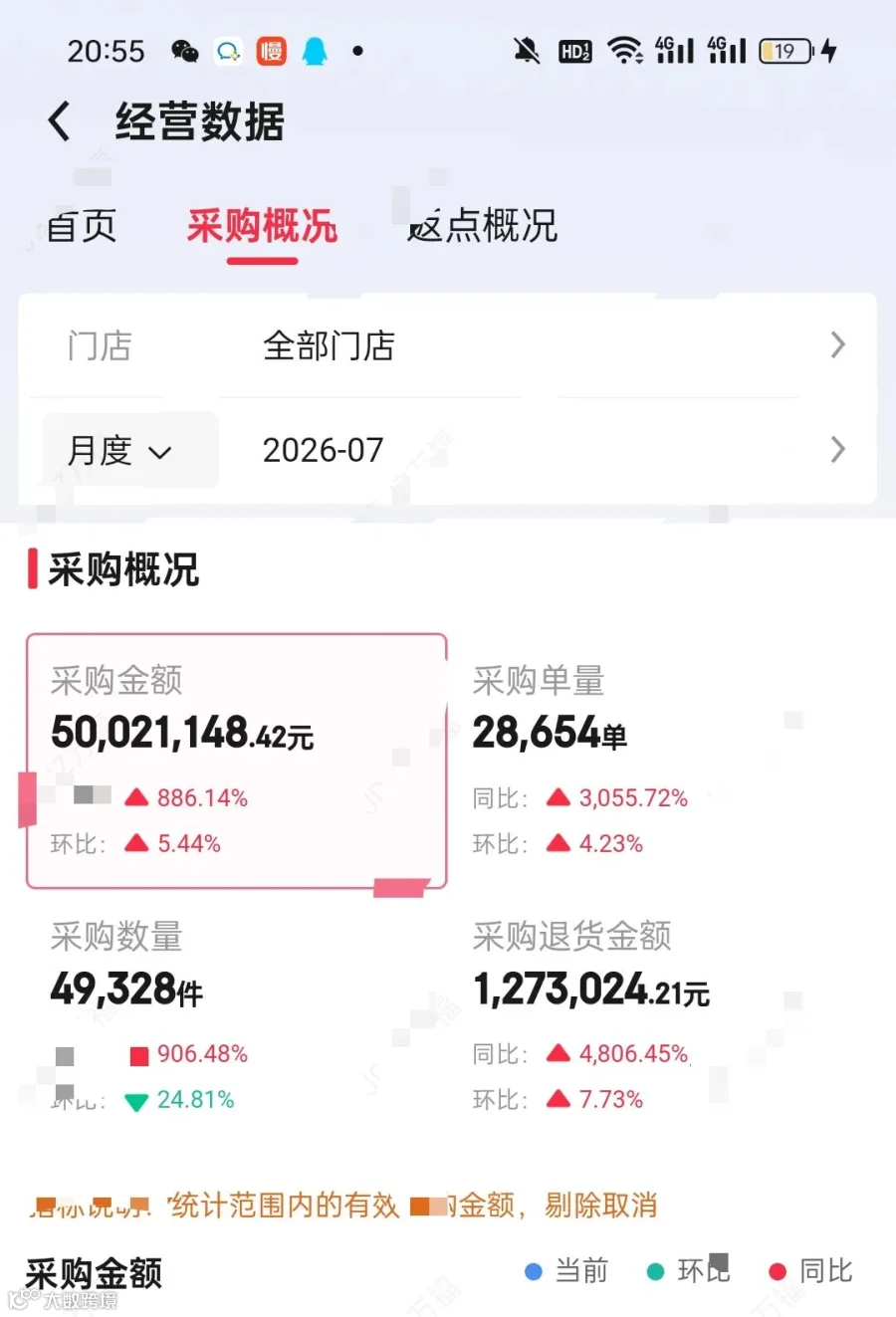Switch to the 首页 tab

click(x=82, y=227)
